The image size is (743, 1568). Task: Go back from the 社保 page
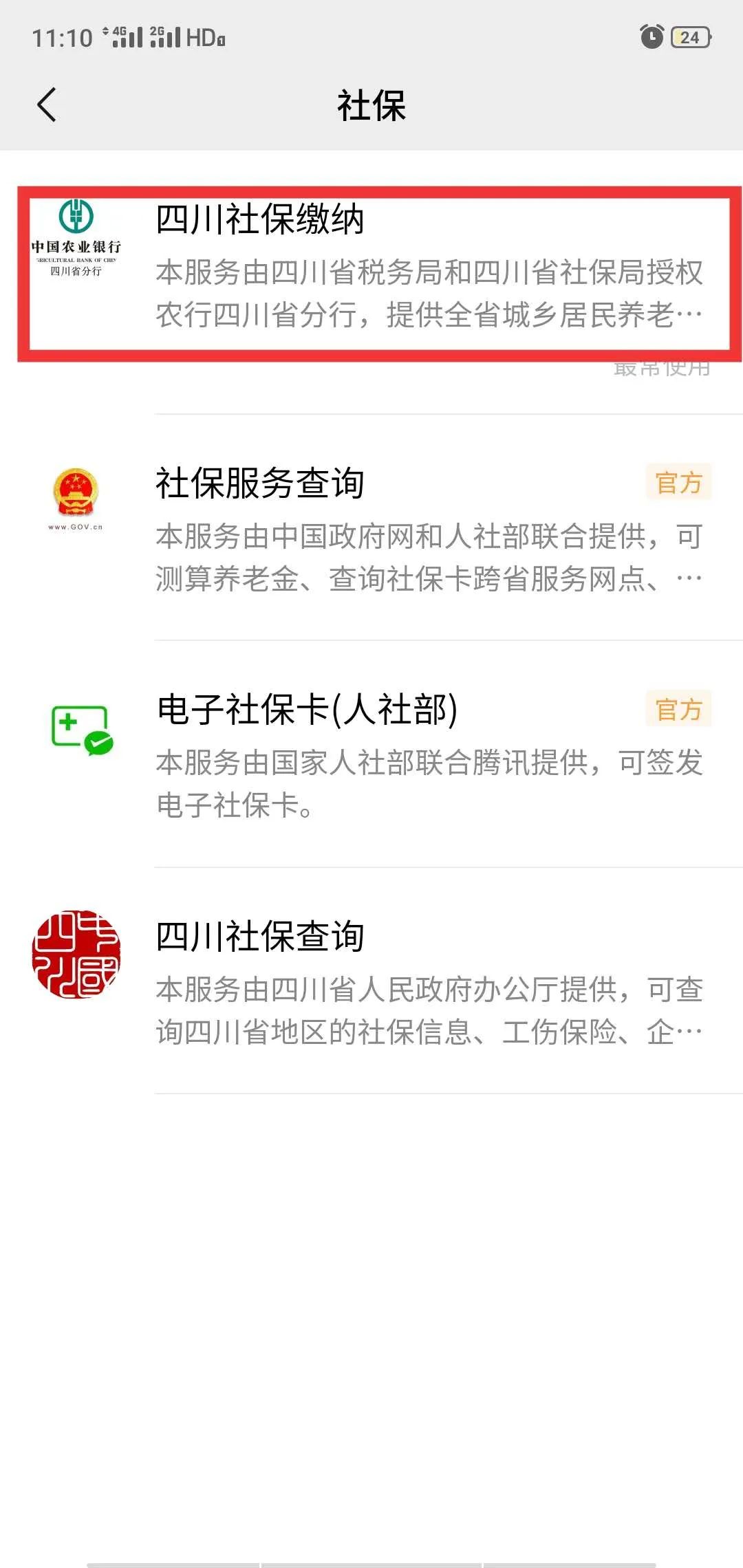tap(47, 105)
